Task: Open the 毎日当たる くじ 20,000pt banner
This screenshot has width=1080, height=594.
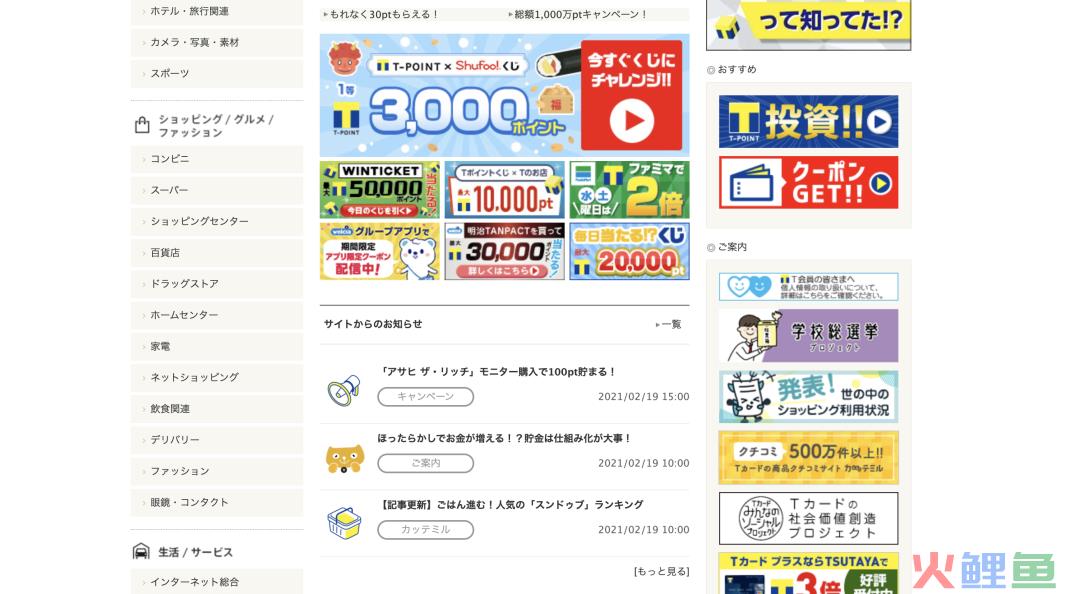Action: [x=629, y=251]
